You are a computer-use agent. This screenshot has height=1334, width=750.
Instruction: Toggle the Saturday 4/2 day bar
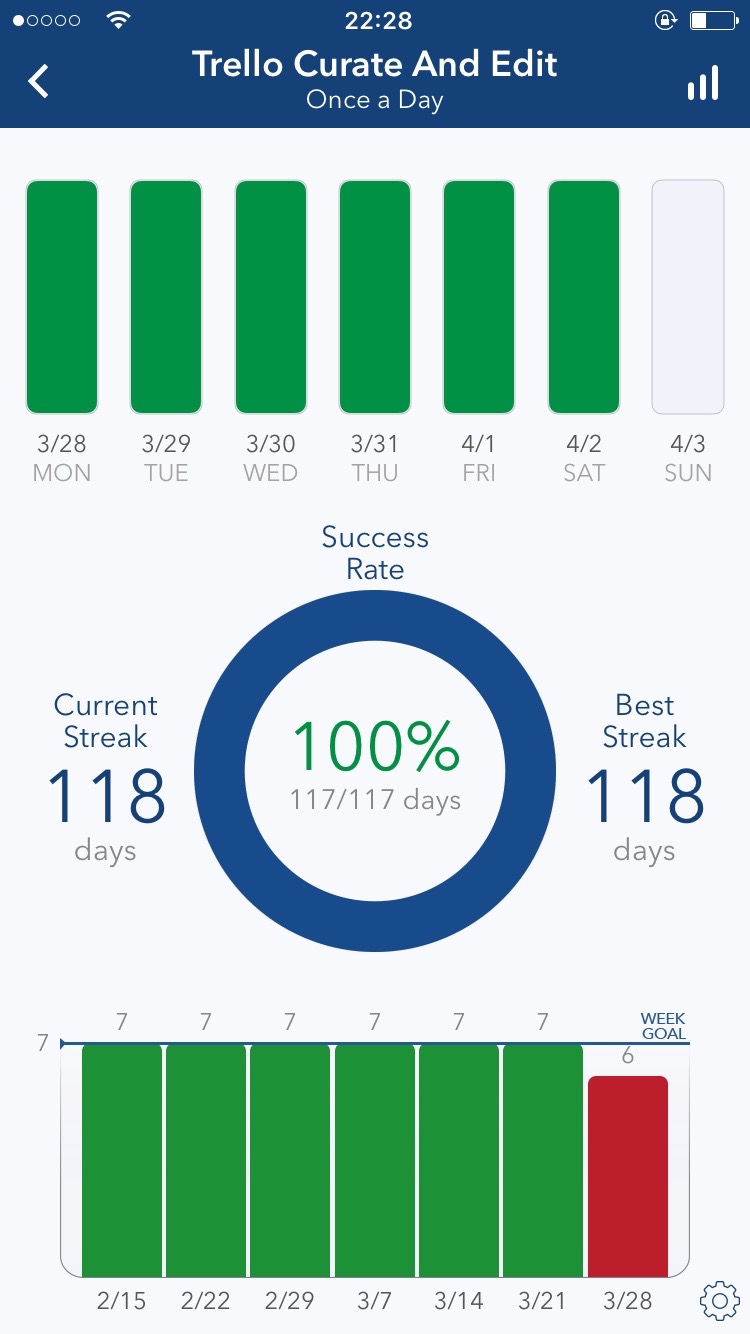pos(584,297)
